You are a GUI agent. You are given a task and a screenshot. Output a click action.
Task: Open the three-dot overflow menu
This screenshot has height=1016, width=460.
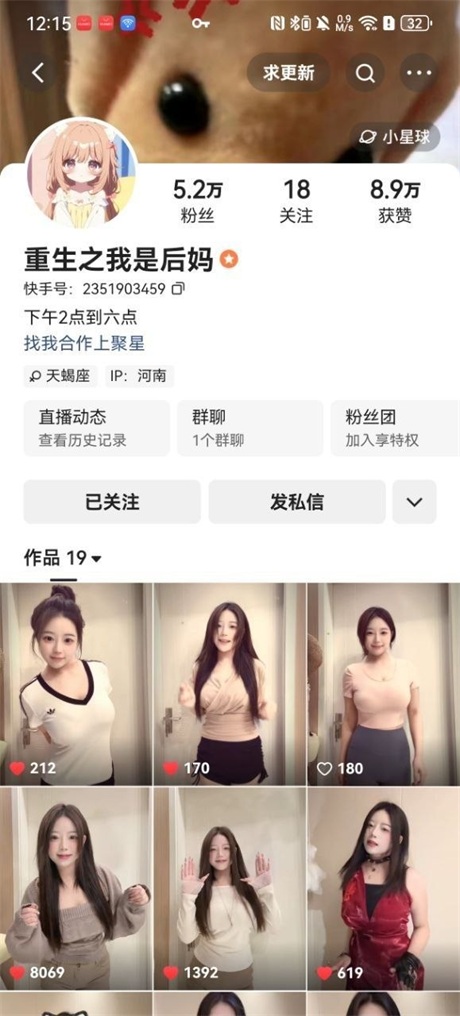point(419,73)
